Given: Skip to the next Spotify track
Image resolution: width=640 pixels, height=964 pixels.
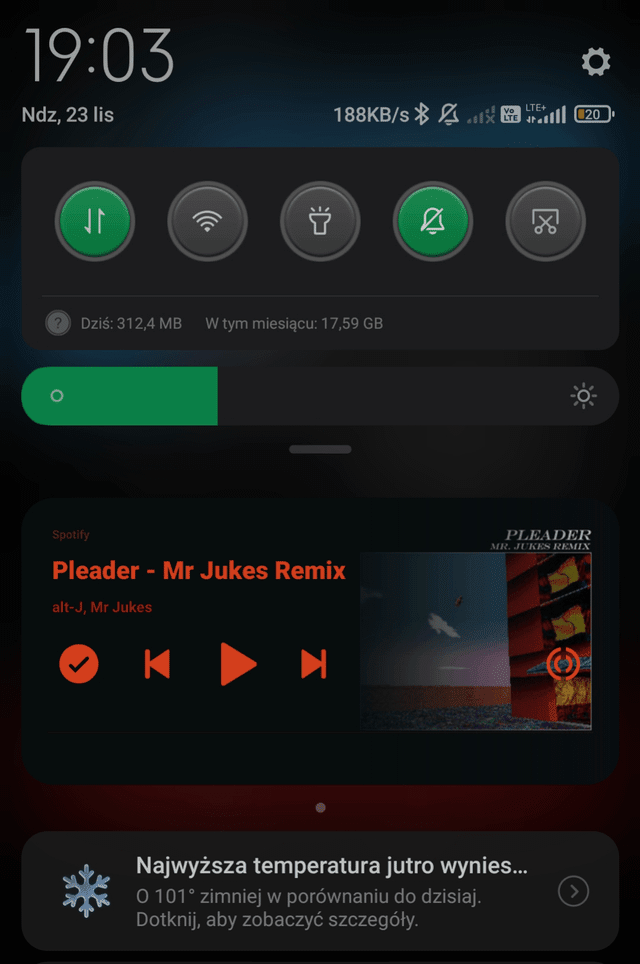Looking at the screenshot, I should (314, 663).
